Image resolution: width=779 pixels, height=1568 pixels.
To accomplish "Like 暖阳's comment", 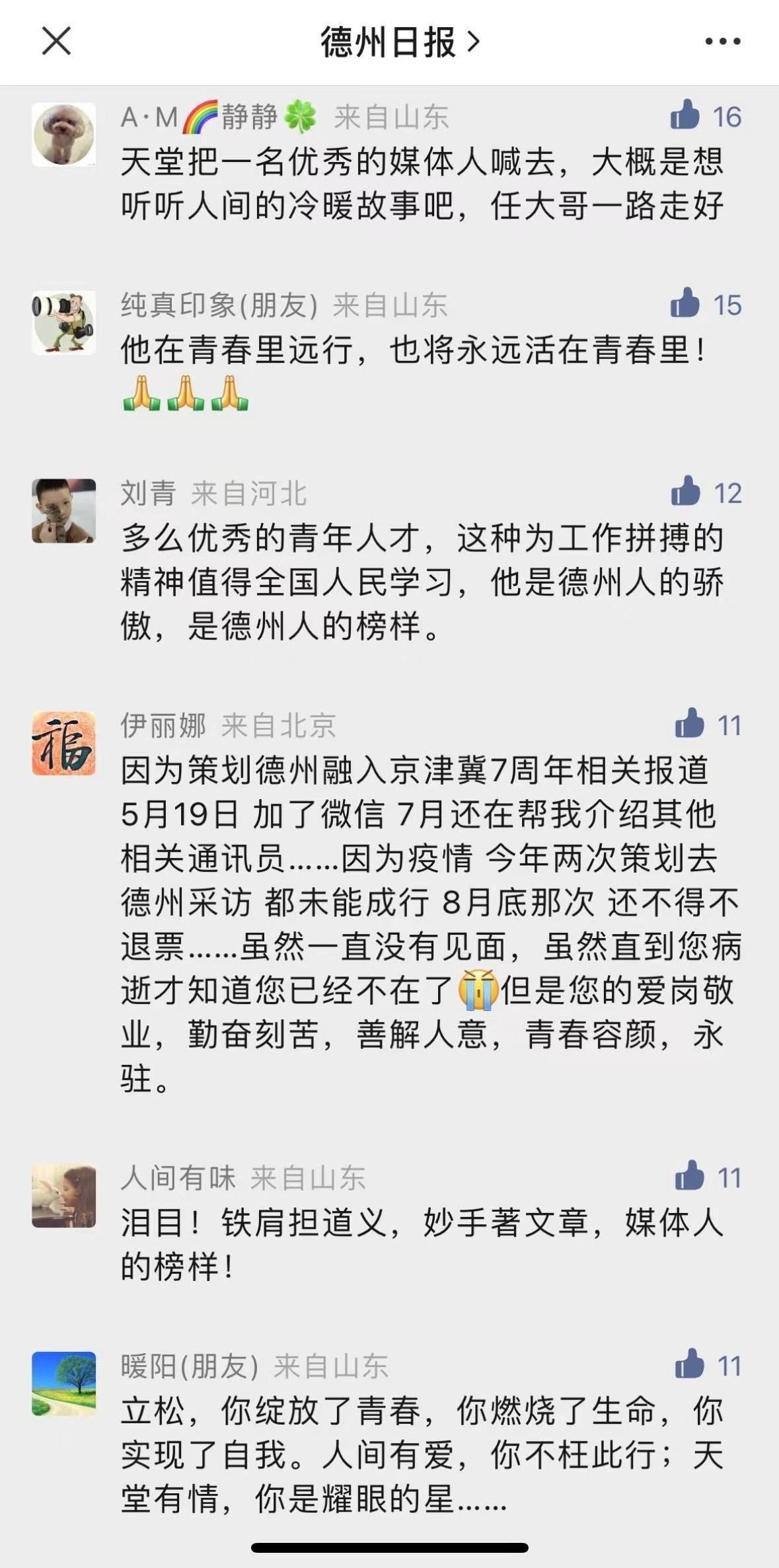I will 689,1365.
